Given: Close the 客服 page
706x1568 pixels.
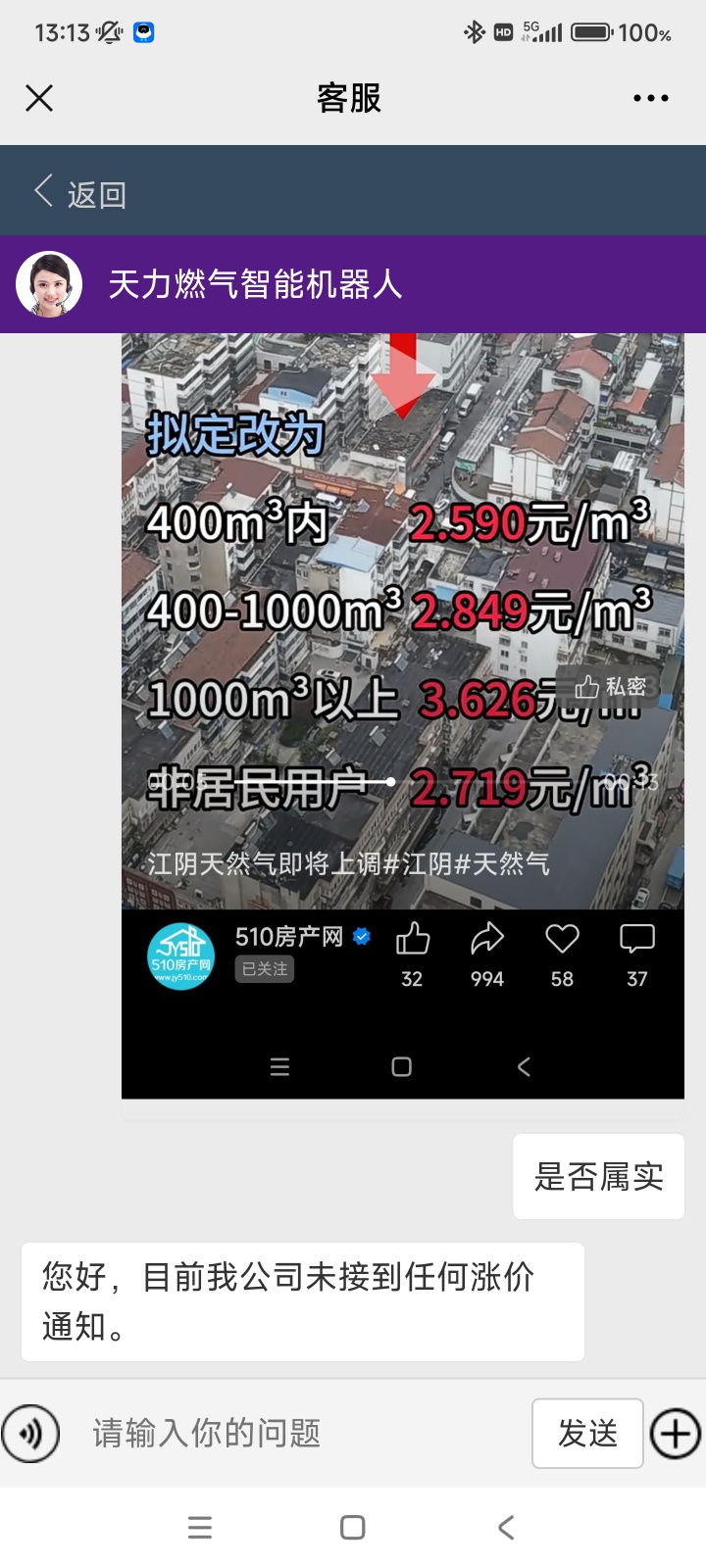Looking at the screenshot, I should [x=39, y=98].
